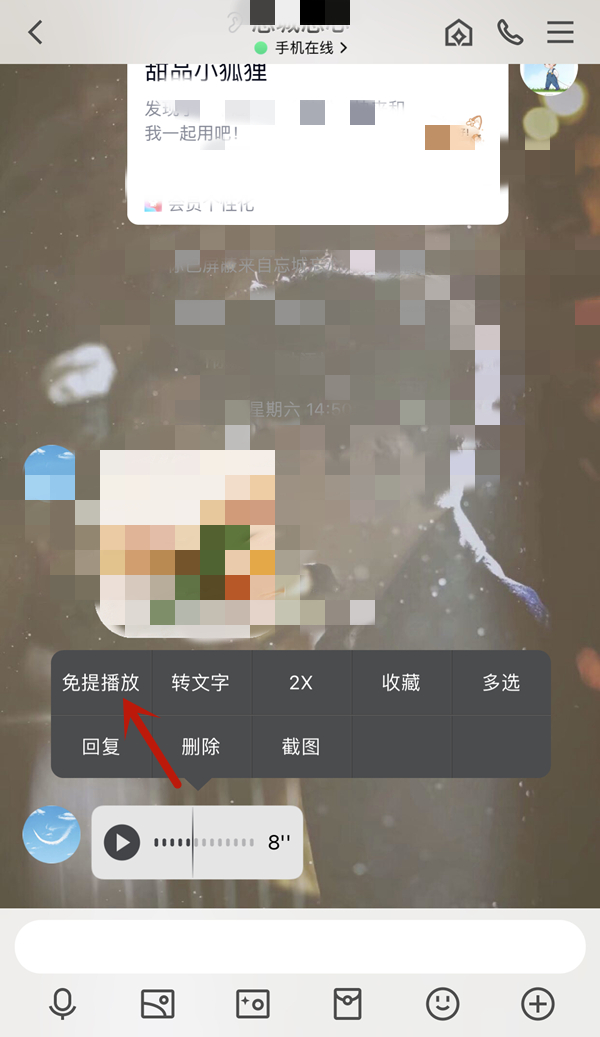Image resolution: width=600 pixels, height=1037 pixels.
Task: Choose 多选 to select multiple messages
Action: click(x=501, y=683)
